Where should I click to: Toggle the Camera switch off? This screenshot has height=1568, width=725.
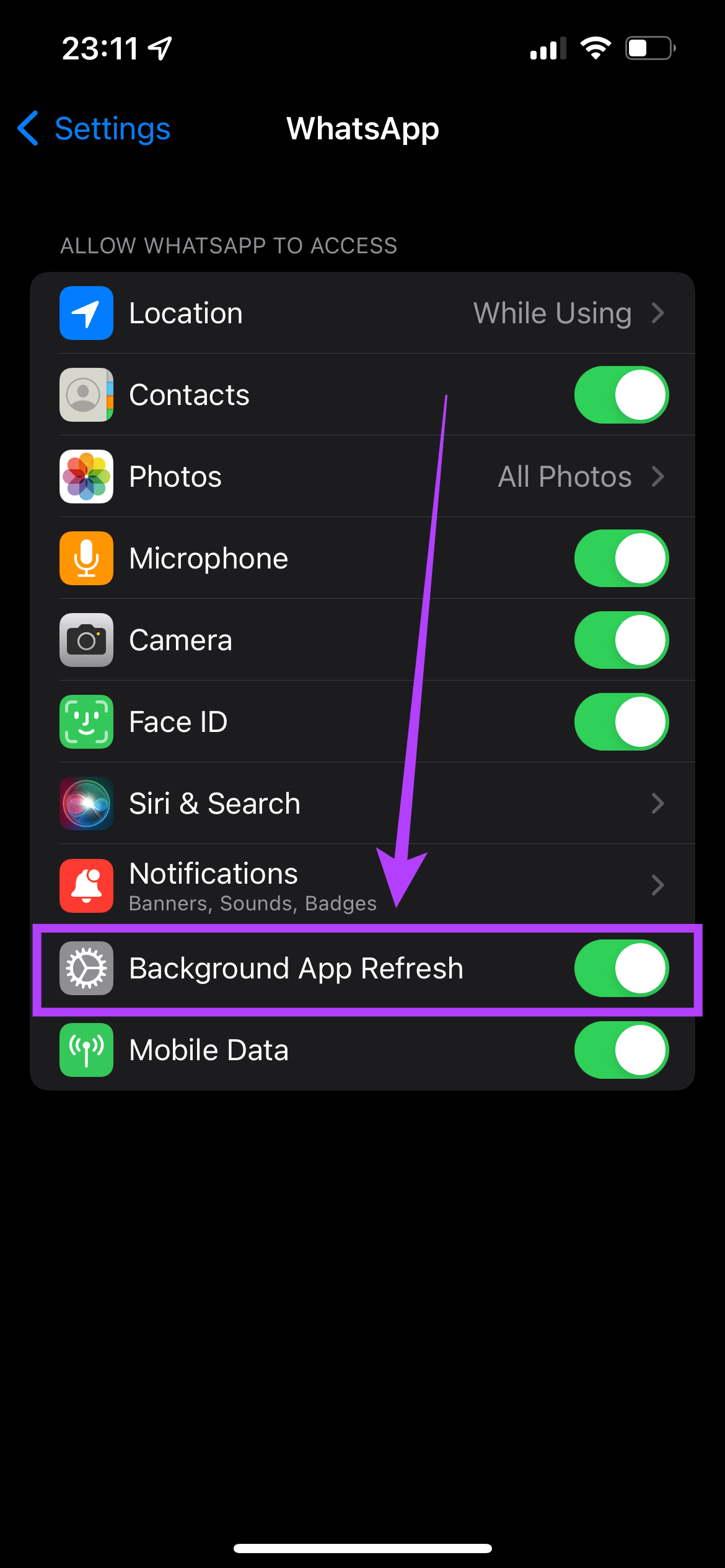pyautogui.click(x=621, y=640)
